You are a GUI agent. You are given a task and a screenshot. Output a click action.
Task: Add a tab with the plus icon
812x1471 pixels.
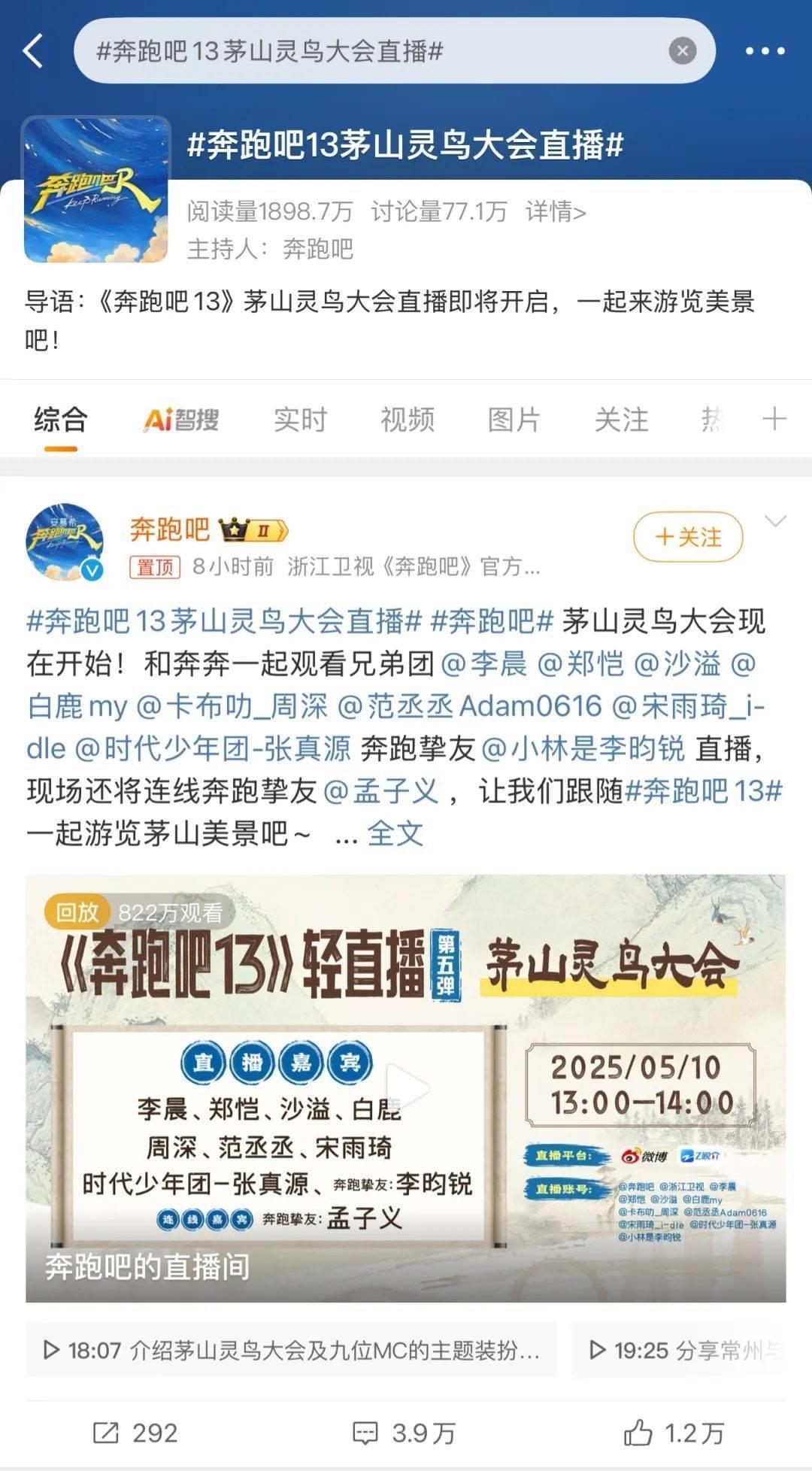tap(774, 419)
